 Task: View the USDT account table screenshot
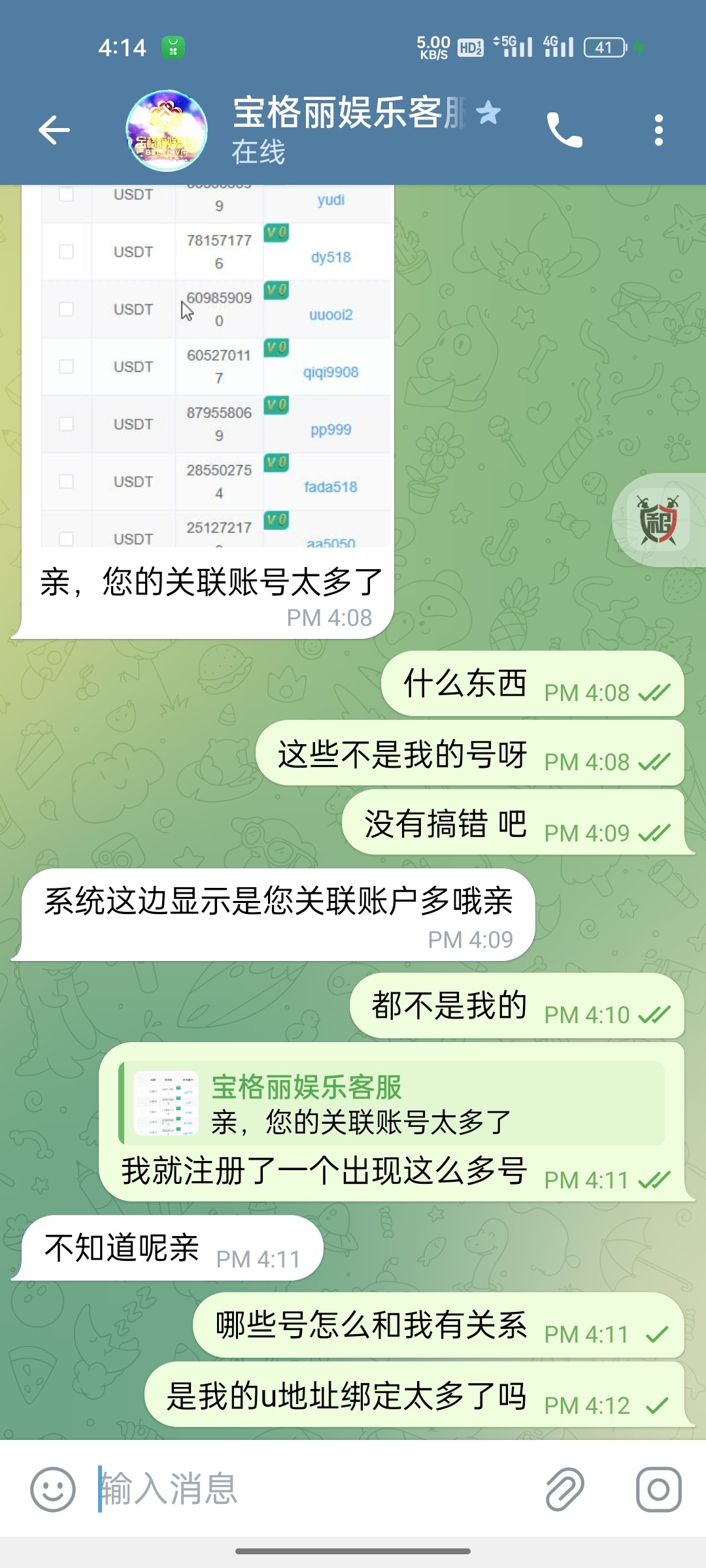tap(216, 366)
